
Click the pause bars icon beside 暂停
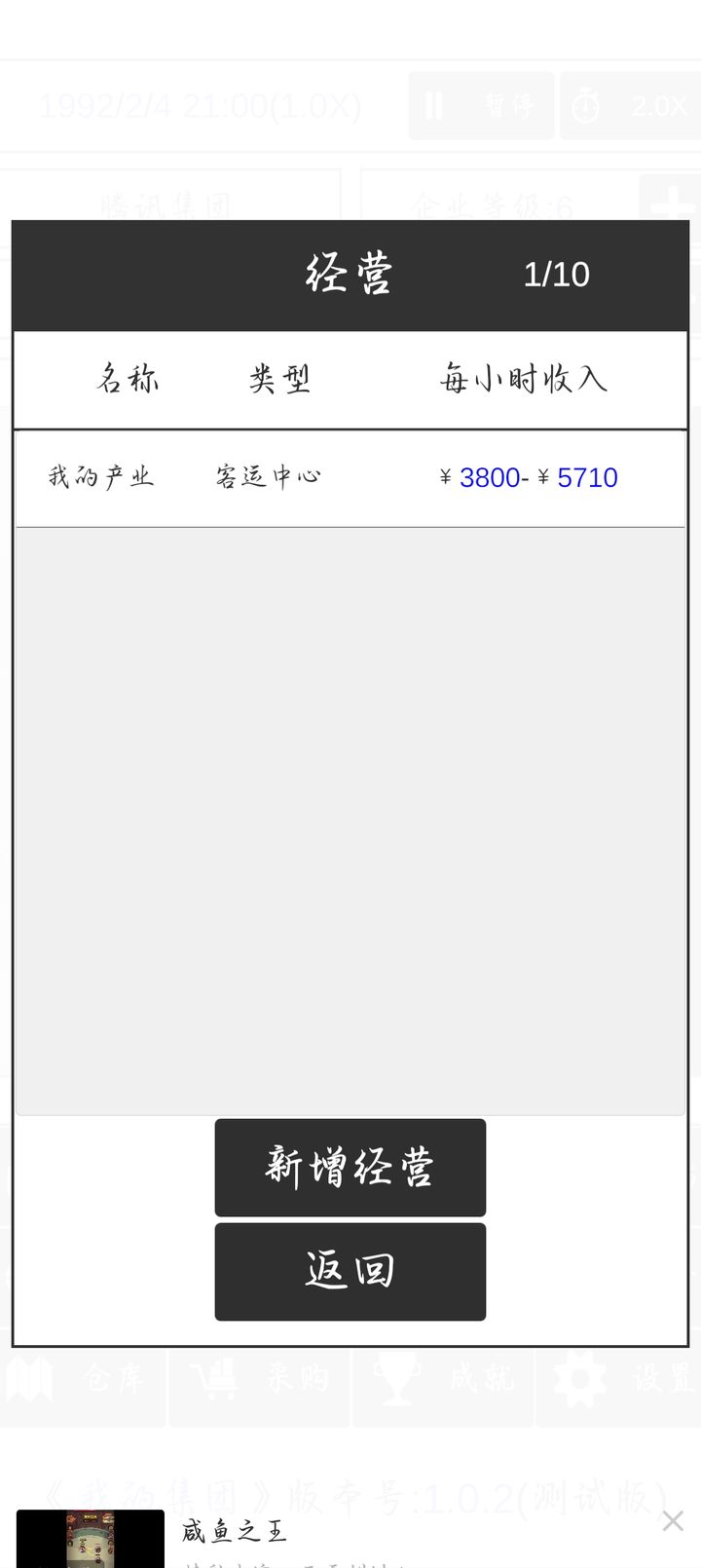pos(435,105)
